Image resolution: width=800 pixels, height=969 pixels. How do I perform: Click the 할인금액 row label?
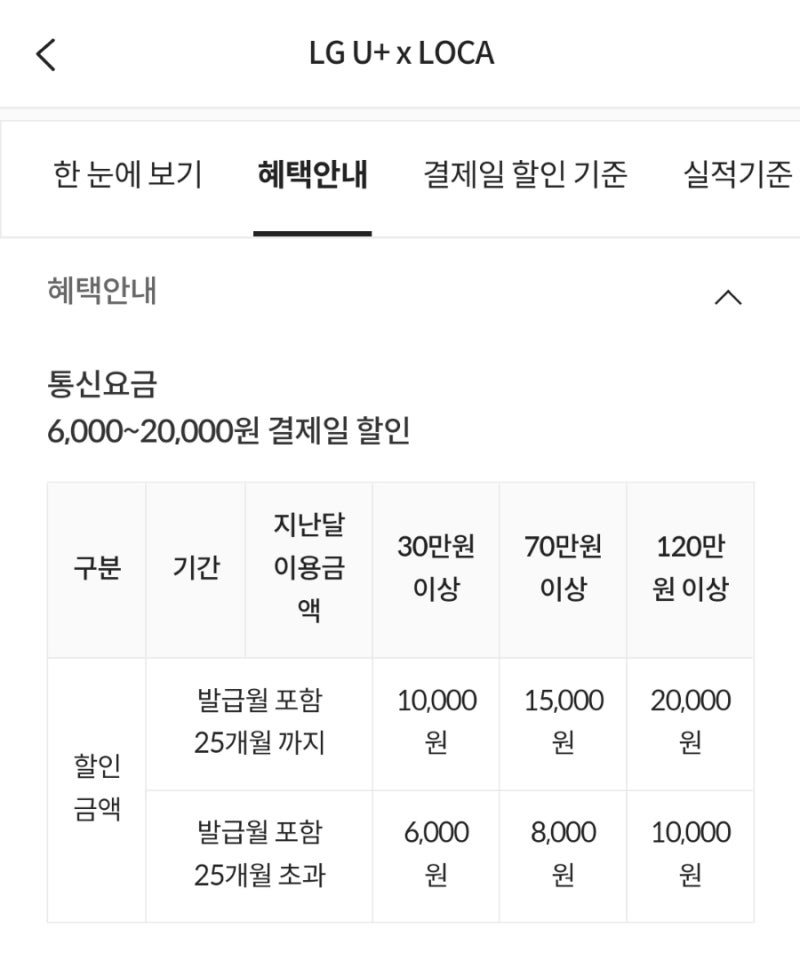pyautogui.click(x=97, y=787)
